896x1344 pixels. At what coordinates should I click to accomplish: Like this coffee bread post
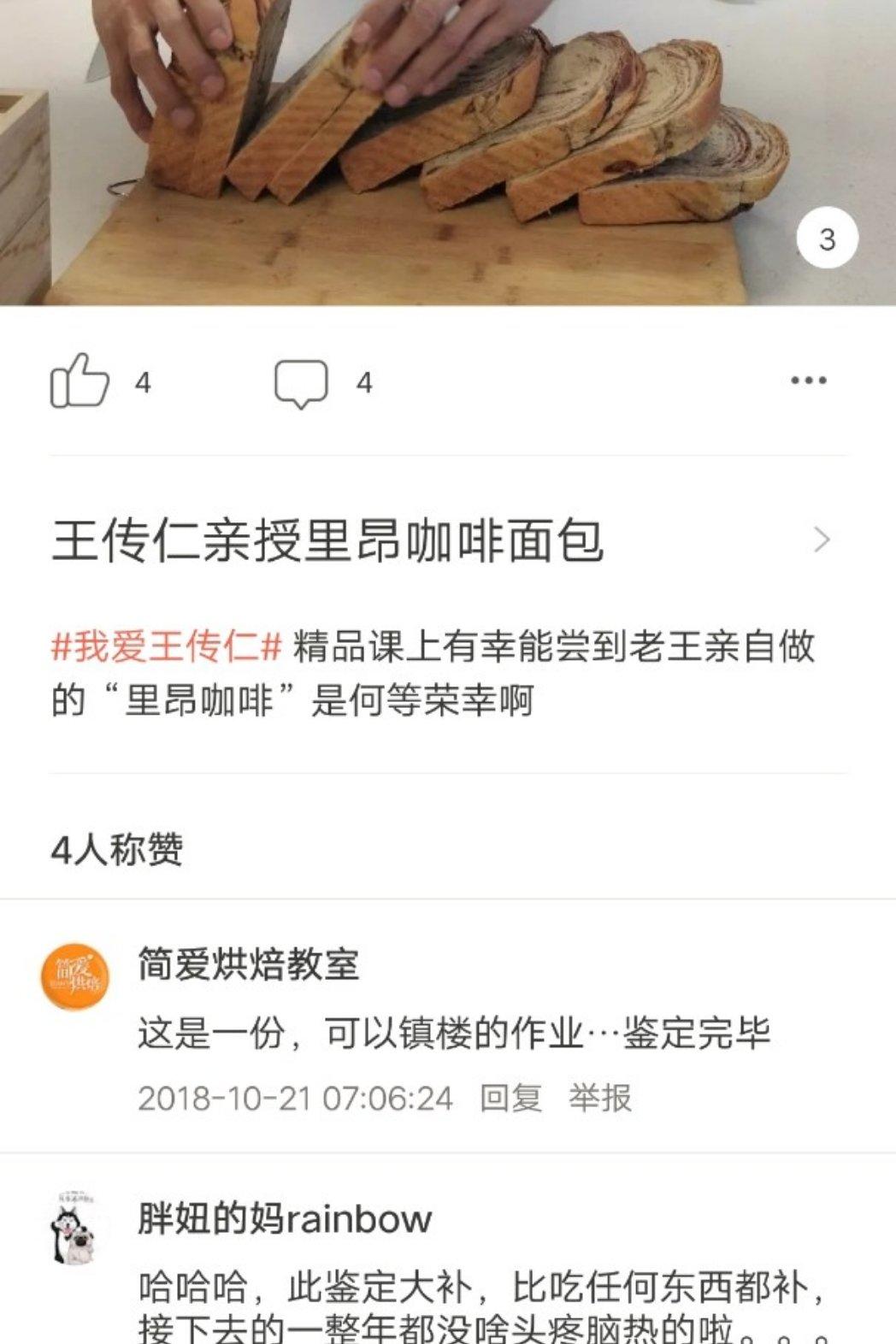coord(80,381)
